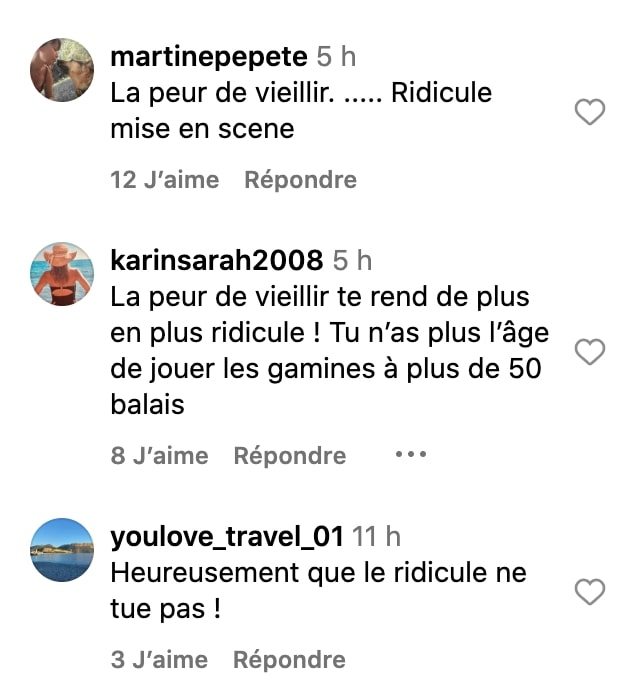
Task: Open martinepepete's profile picture
Action: (63, 70)
